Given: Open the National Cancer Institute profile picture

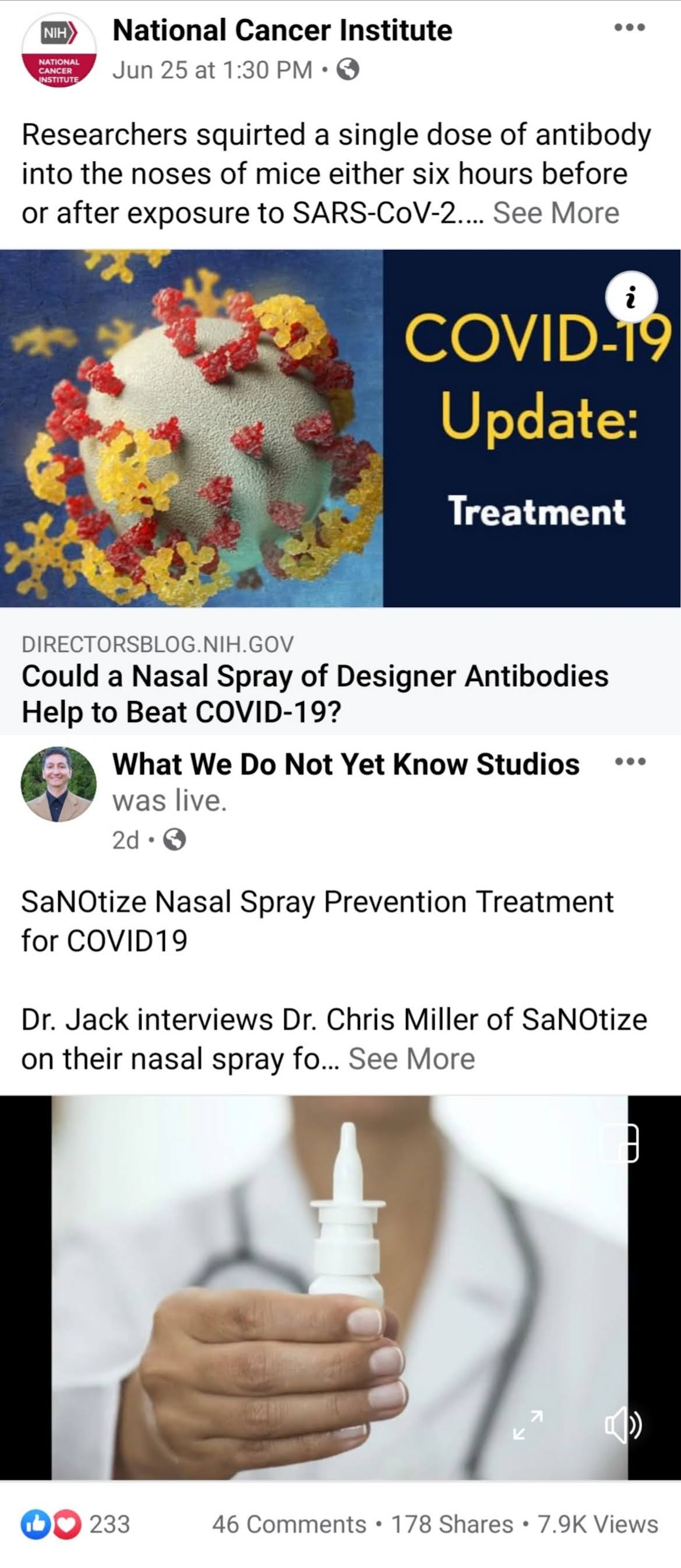Looking at the screenshot, I should (x=58, y=51).
